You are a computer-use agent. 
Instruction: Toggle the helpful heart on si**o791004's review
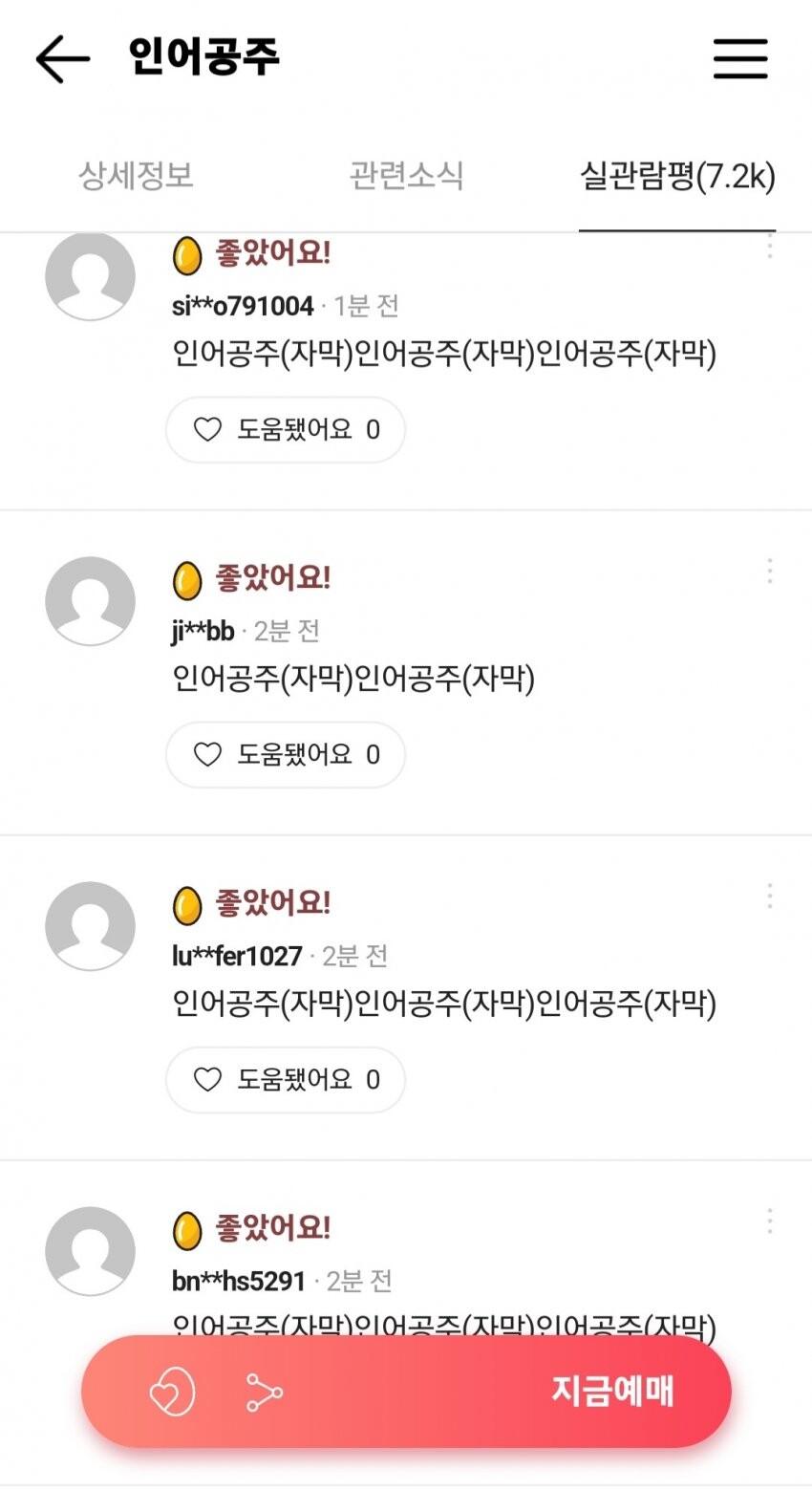pyautogui.click(x=286, y=430)
